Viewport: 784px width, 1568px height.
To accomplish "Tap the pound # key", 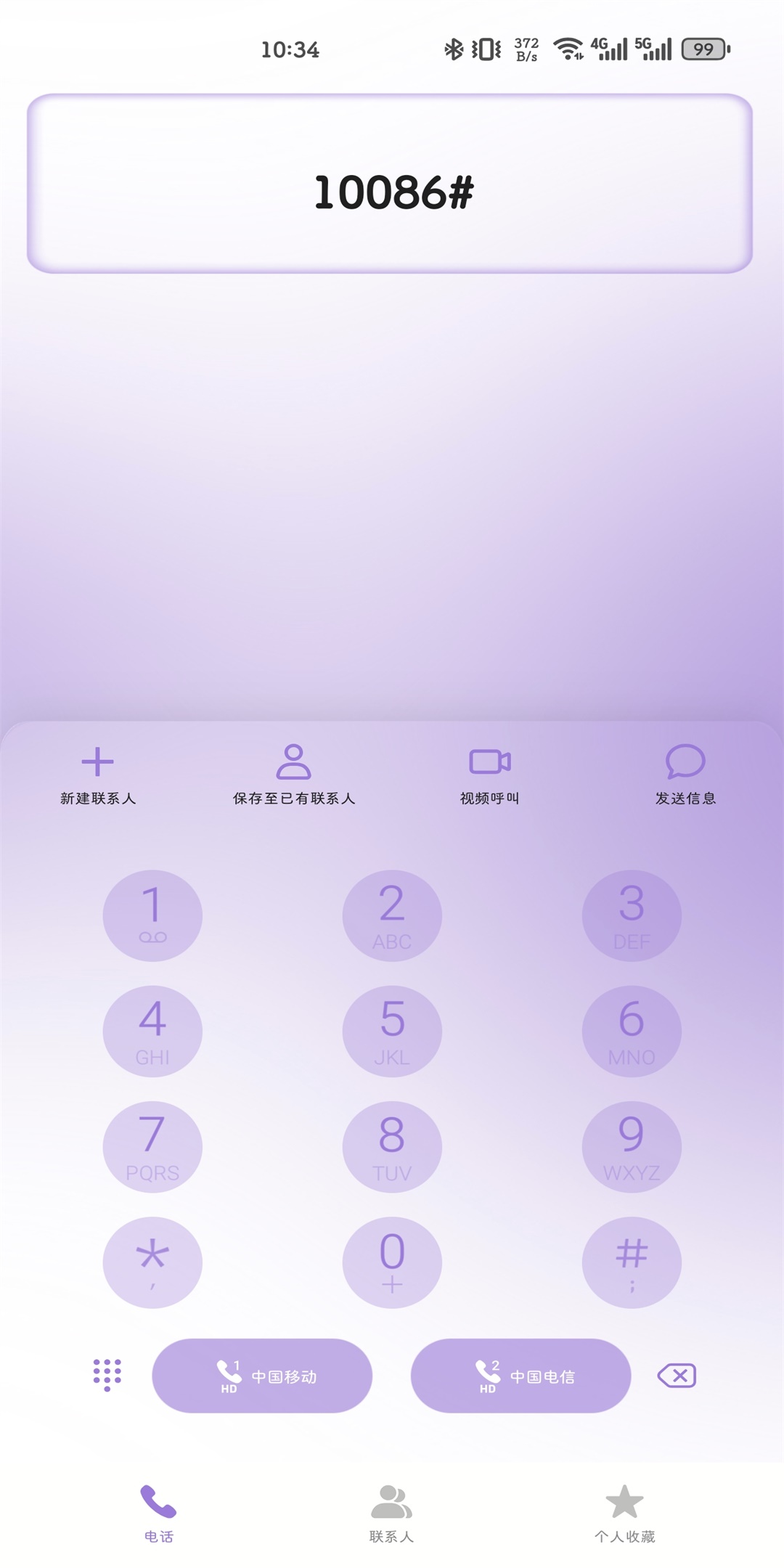I will pos(632,1262).
